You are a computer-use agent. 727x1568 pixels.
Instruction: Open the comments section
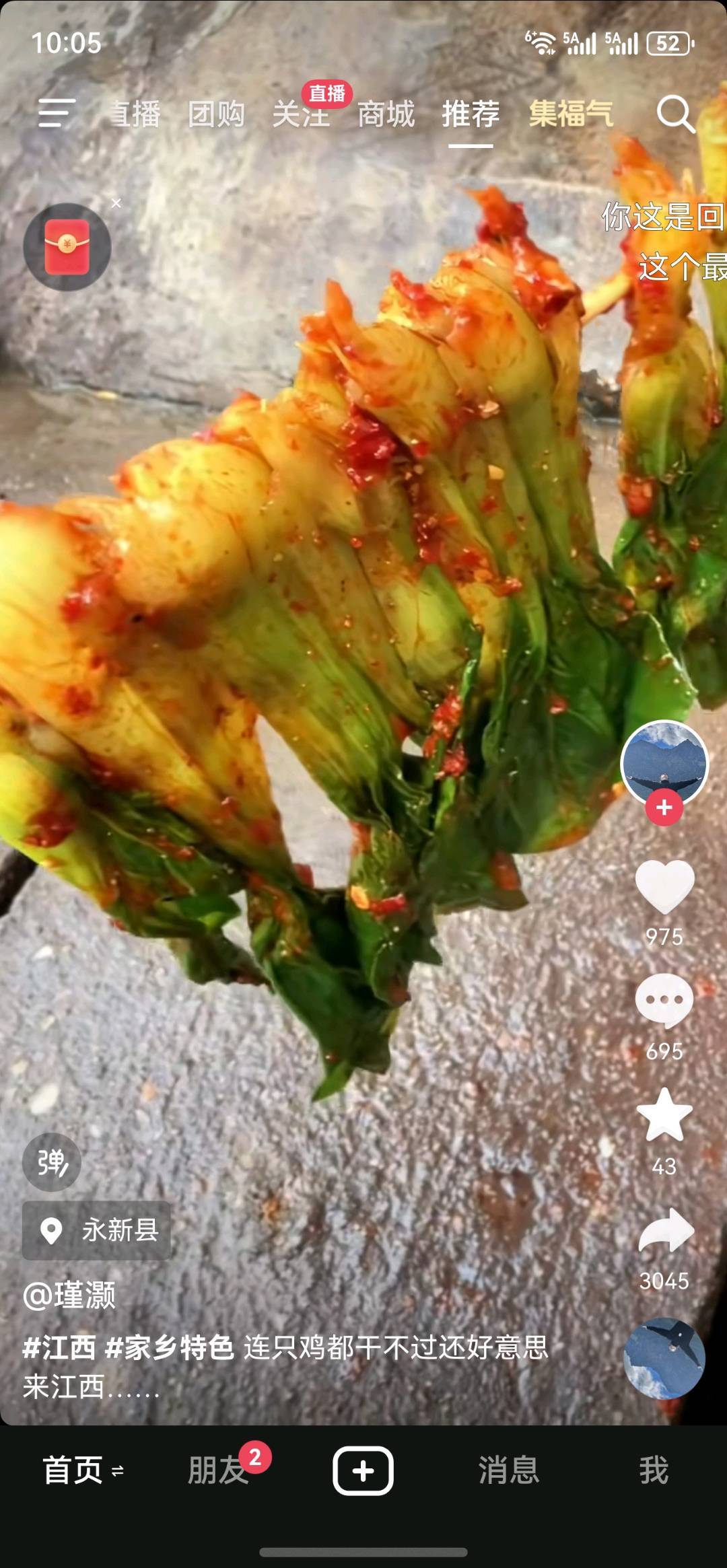664,1001
